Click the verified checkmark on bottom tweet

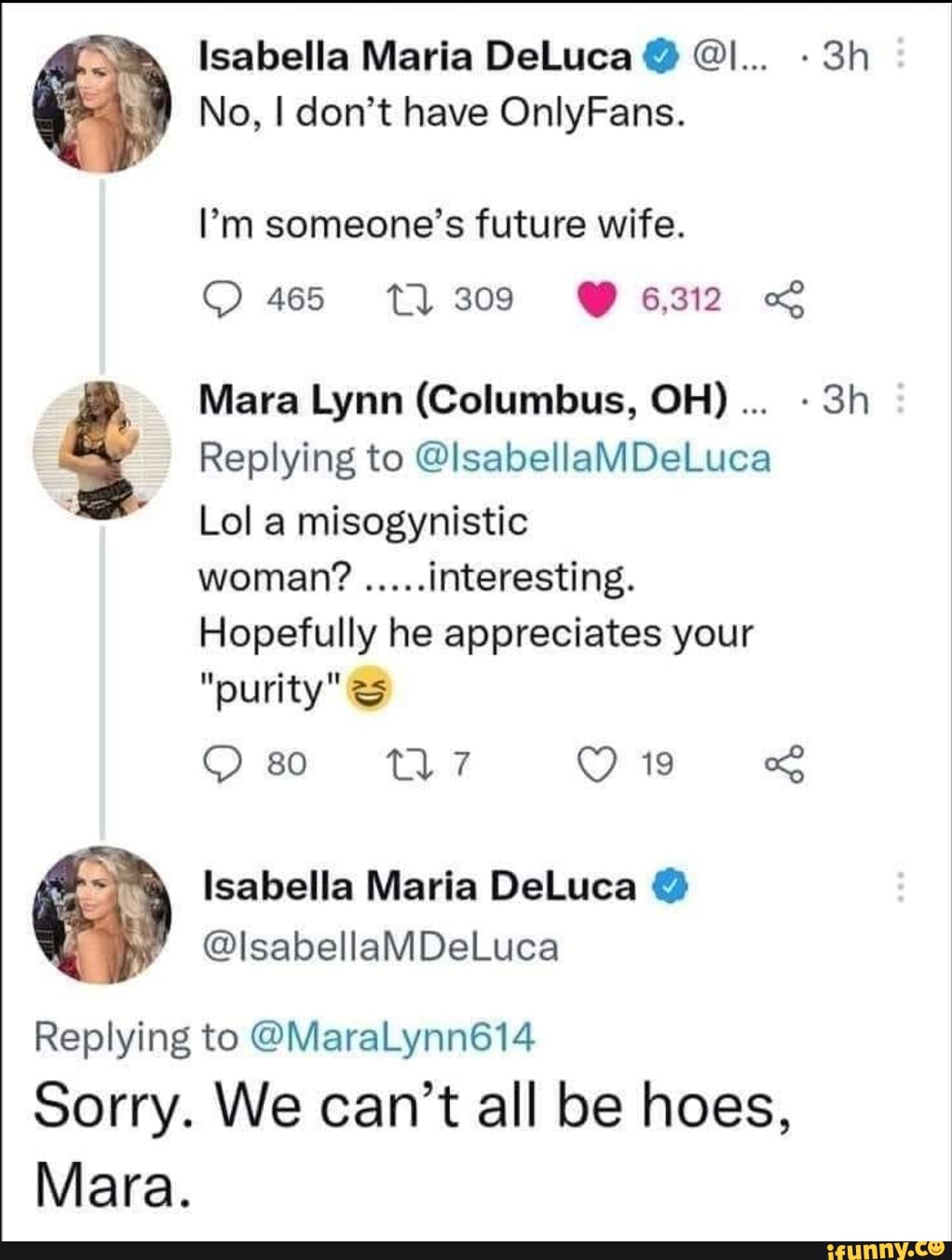coord(669,887)
